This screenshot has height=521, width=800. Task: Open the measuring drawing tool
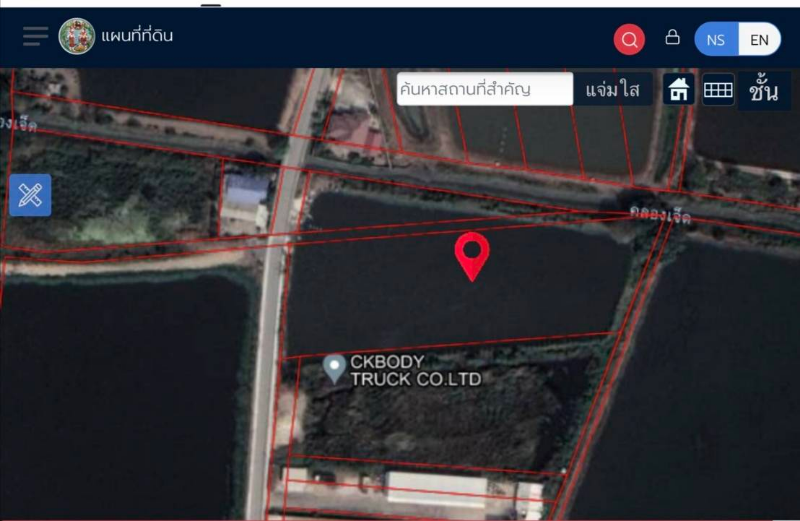point(30,195)
